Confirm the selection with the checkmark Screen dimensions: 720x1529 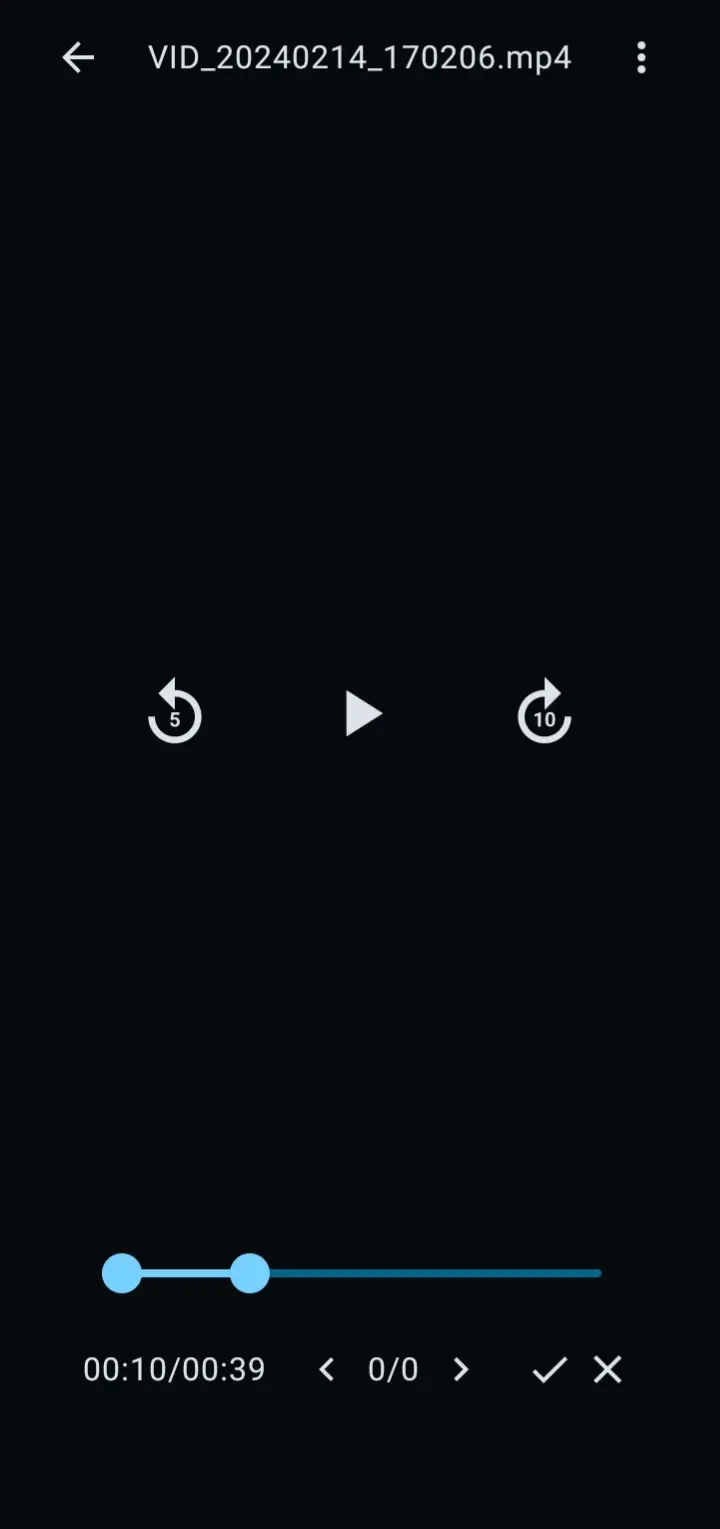[549, 1369]
